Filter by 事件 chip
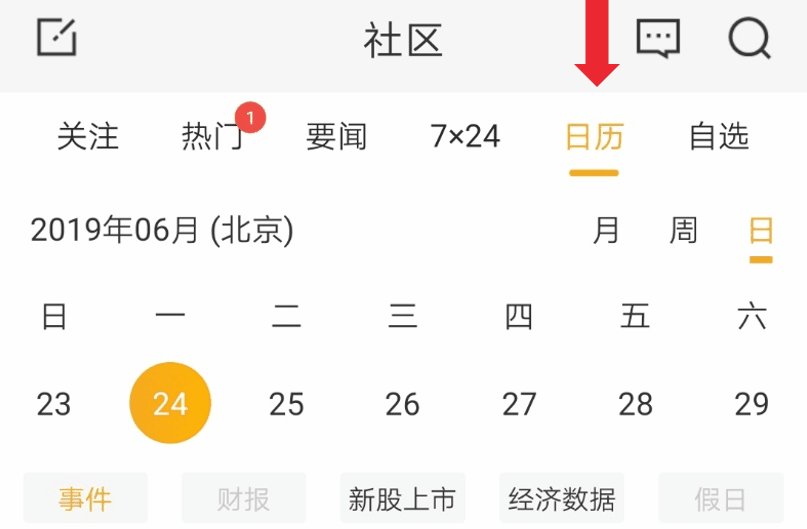Screen dimensions: 807x529 click(x=85, y=499)
